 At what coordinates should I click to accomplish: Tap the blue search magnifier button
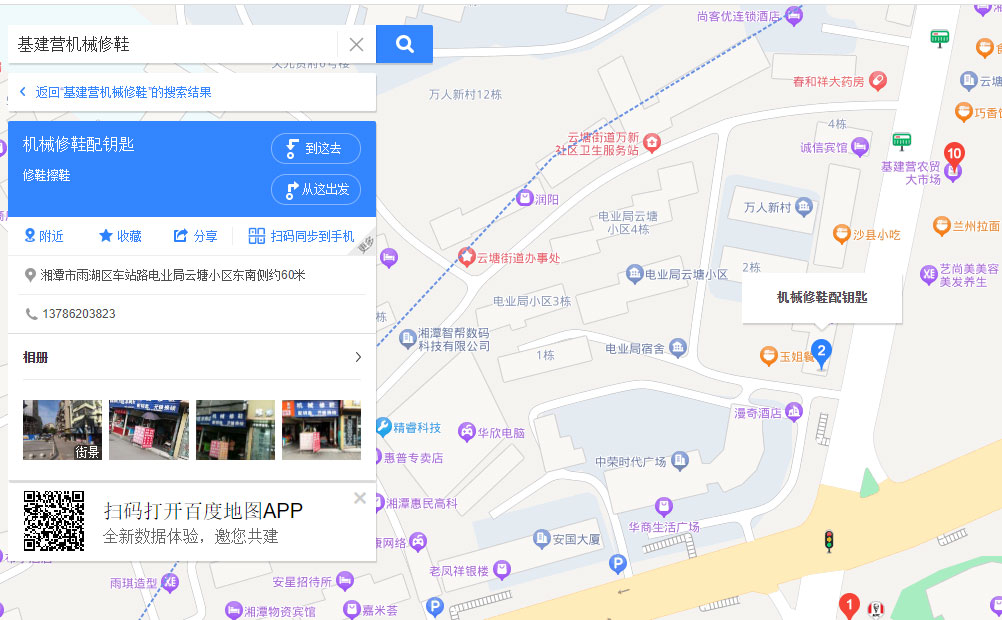coord(404,44)
